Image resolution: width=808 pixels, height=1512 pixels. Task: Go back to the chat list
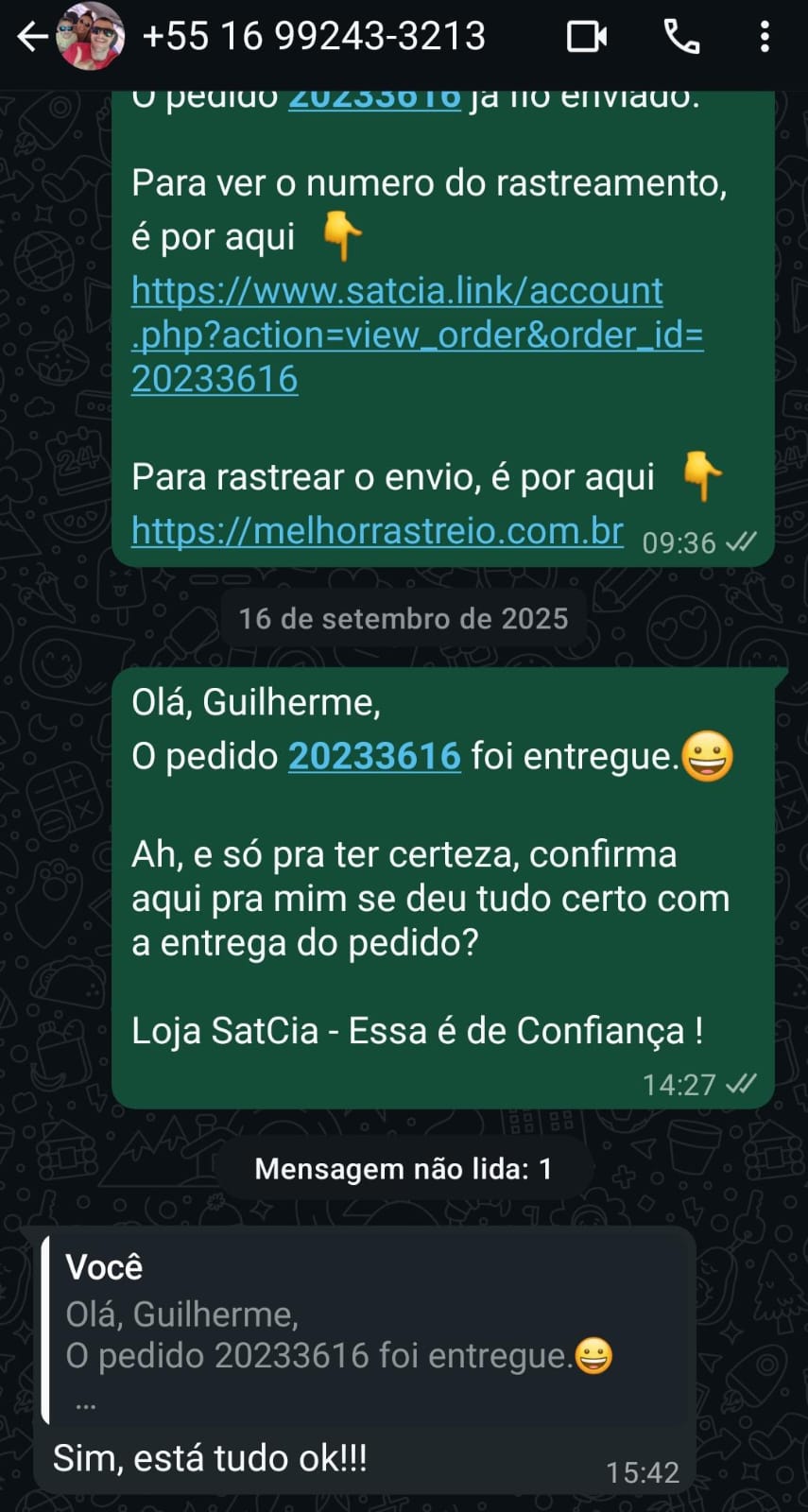tap(31, 38)
